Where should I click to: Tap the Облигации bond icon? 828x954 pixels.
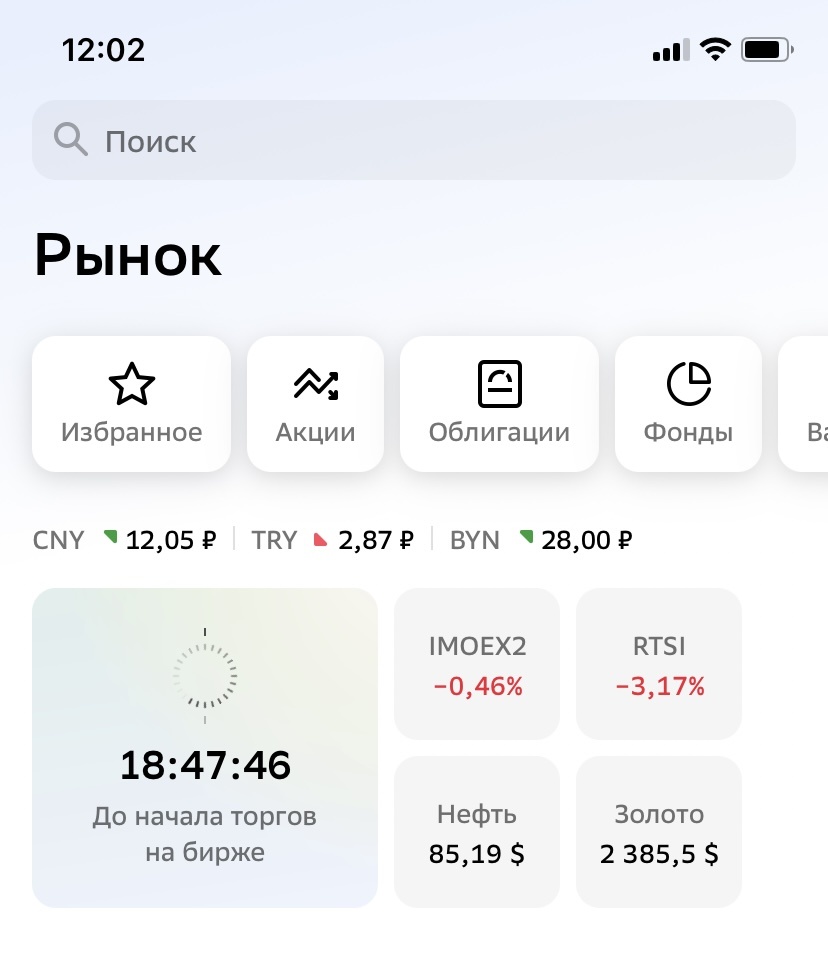pyautogui.click(x=499, y=382)
